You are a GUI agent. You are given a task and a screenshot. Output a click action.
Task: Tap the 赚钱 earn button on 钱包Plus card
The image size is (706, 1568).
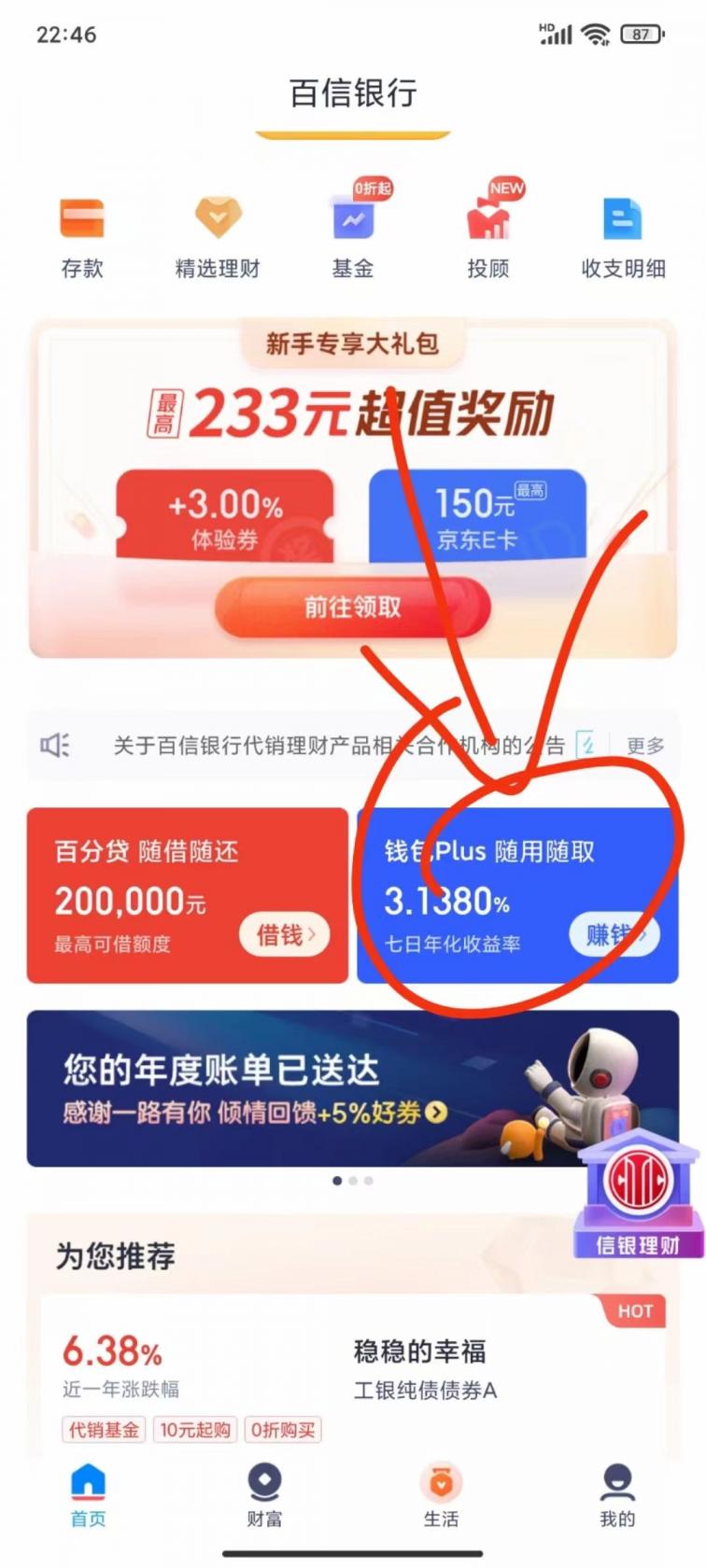(x=614, y=935)
